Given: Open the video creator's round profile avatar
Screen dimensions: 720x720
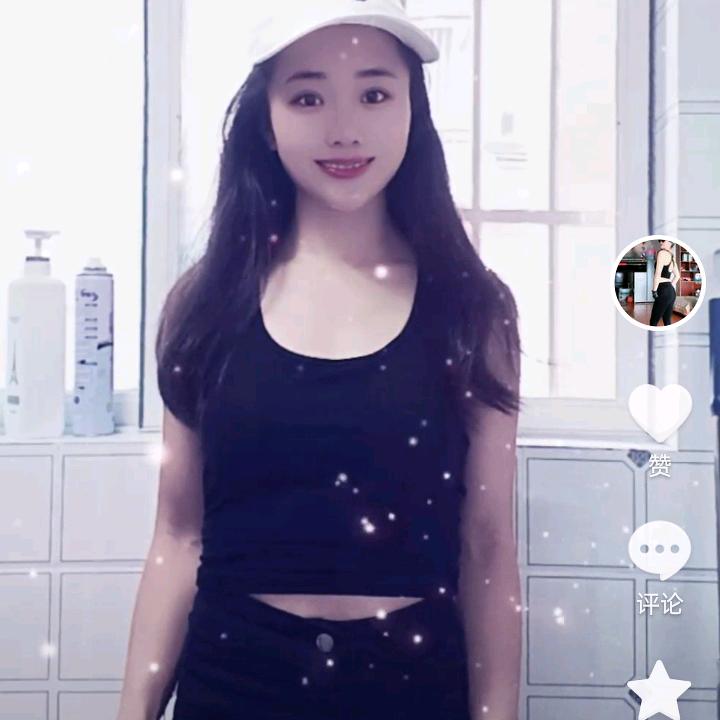Looking at the screenshot, I should (659, 283).
